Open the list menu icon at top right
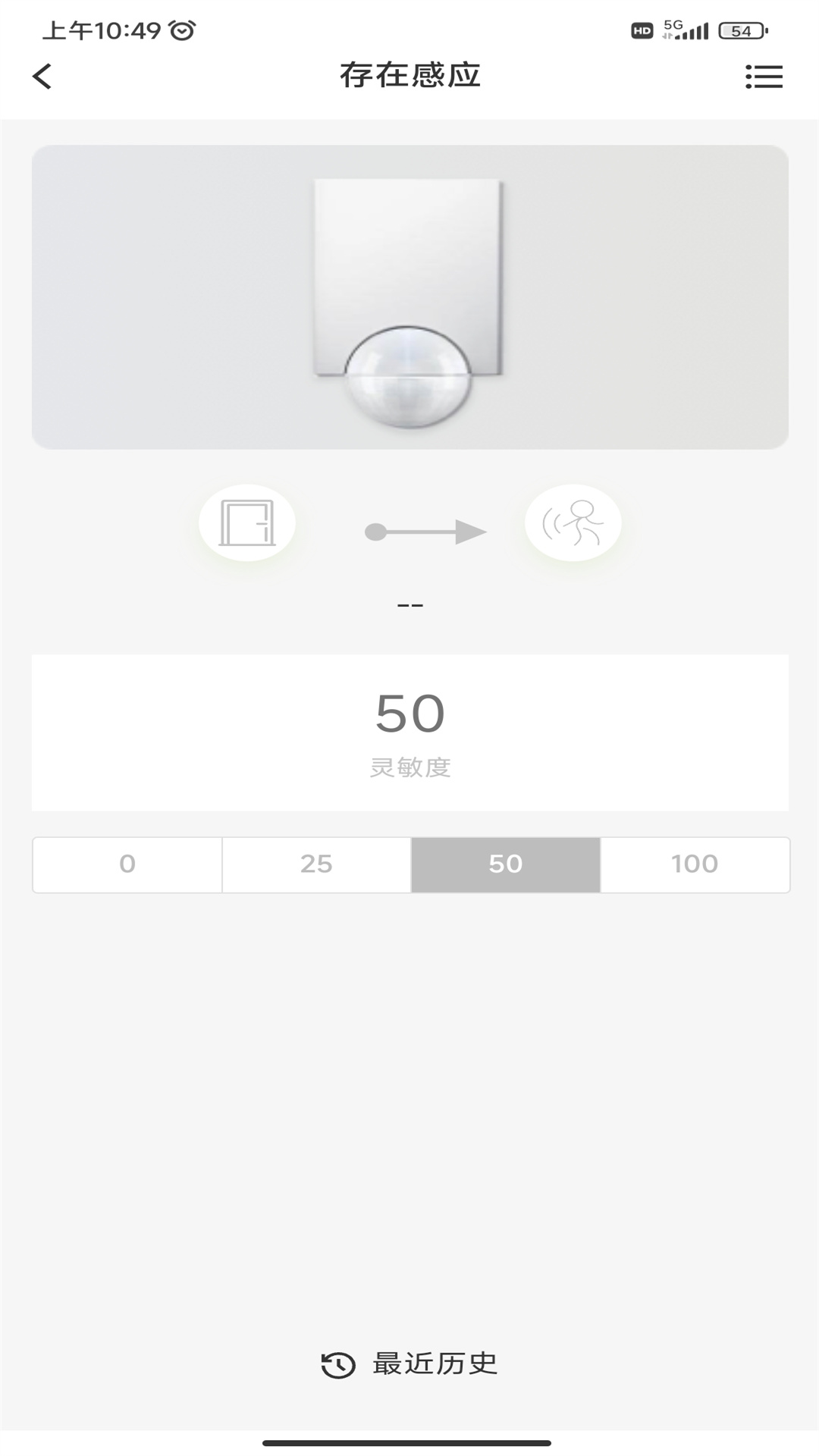The image size is (819, 1456). click(x=763, y=77)
